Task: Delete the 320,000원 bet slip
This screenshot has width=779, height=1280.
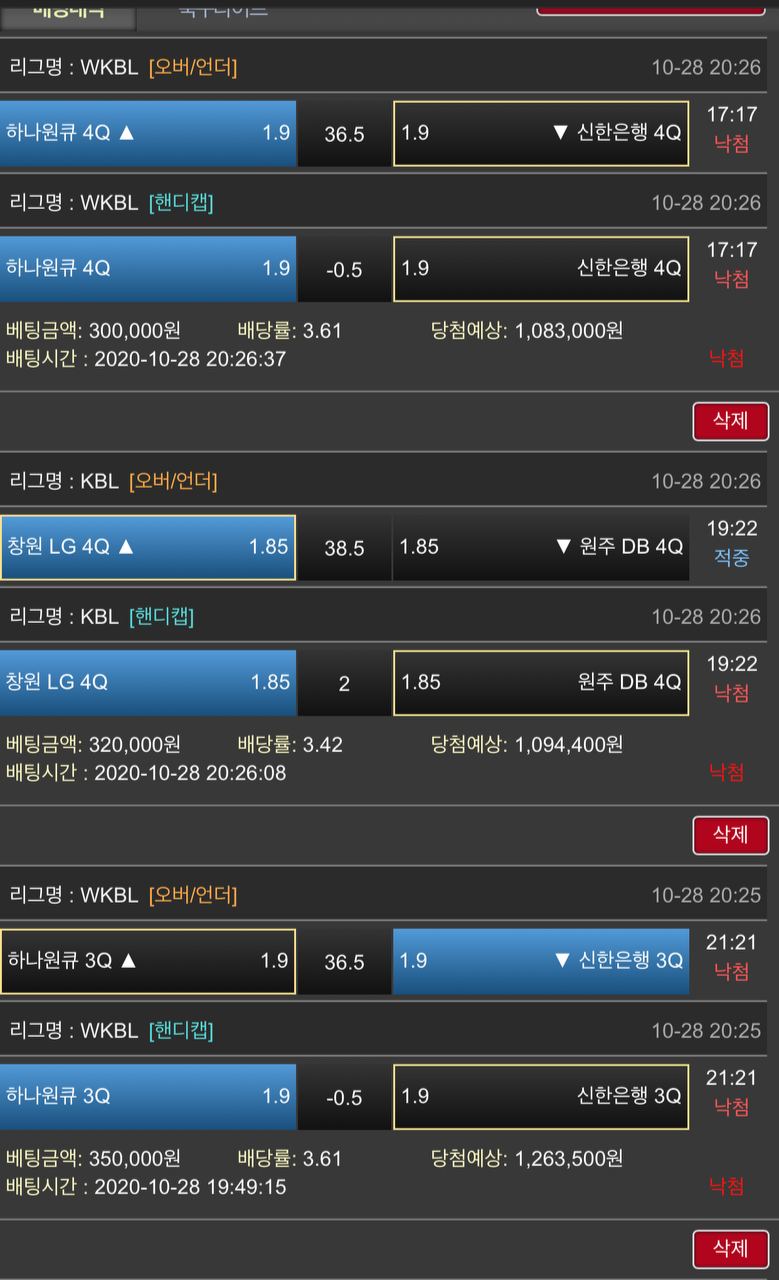Action: [730, 835]
